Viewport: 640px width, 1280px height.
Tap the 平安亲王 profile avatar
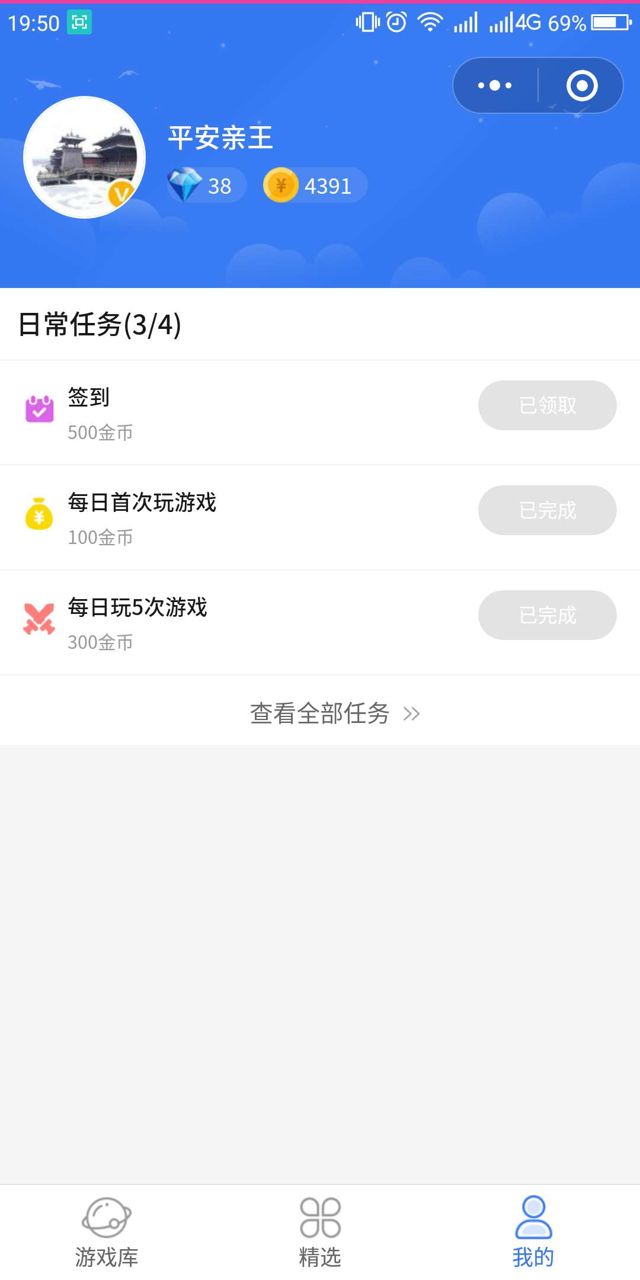[x=85, y=158]
